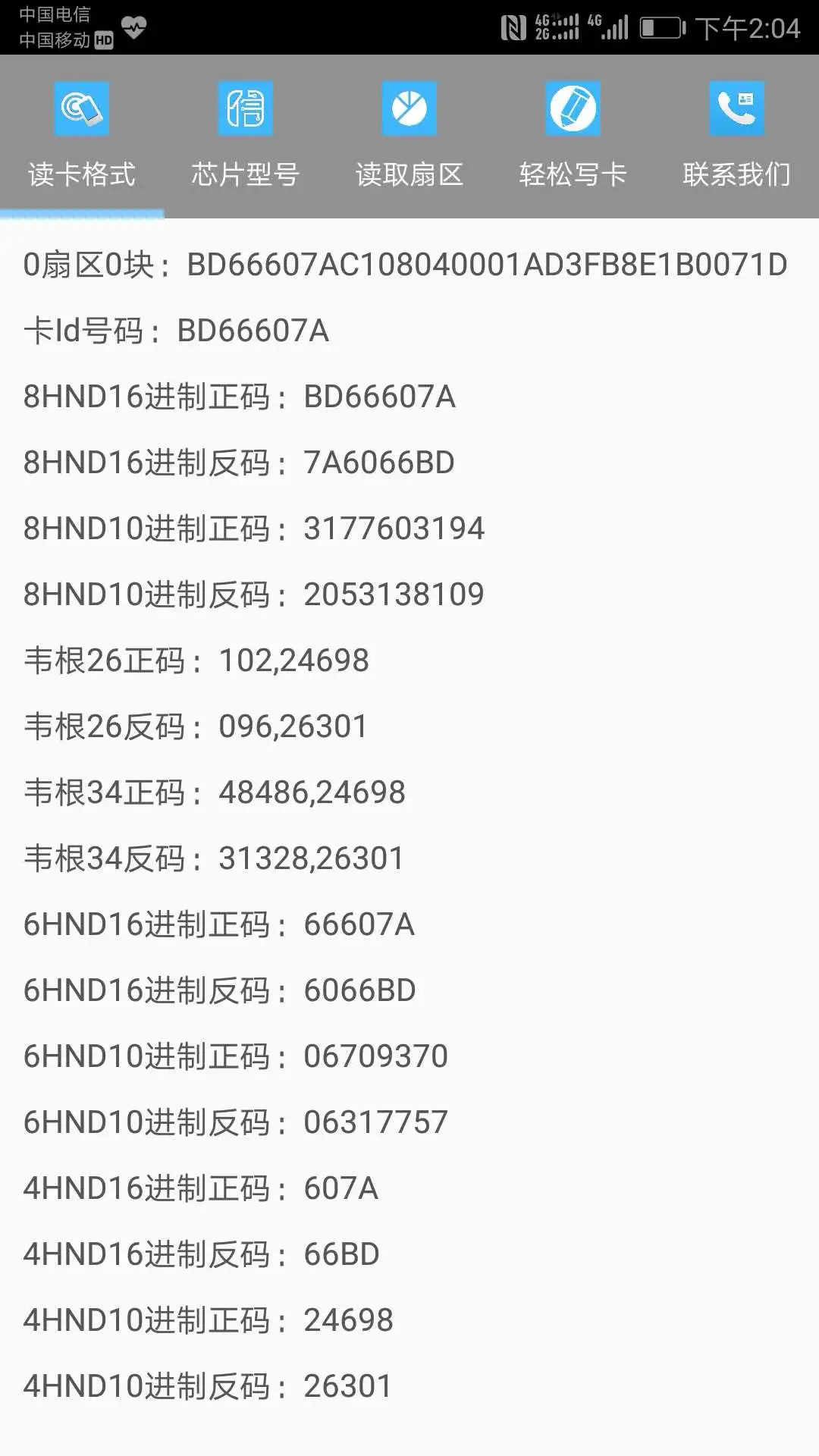Tap the phone contact icon above 联系我们
This screenshot has height=1456, width=819.
(736, 108)
